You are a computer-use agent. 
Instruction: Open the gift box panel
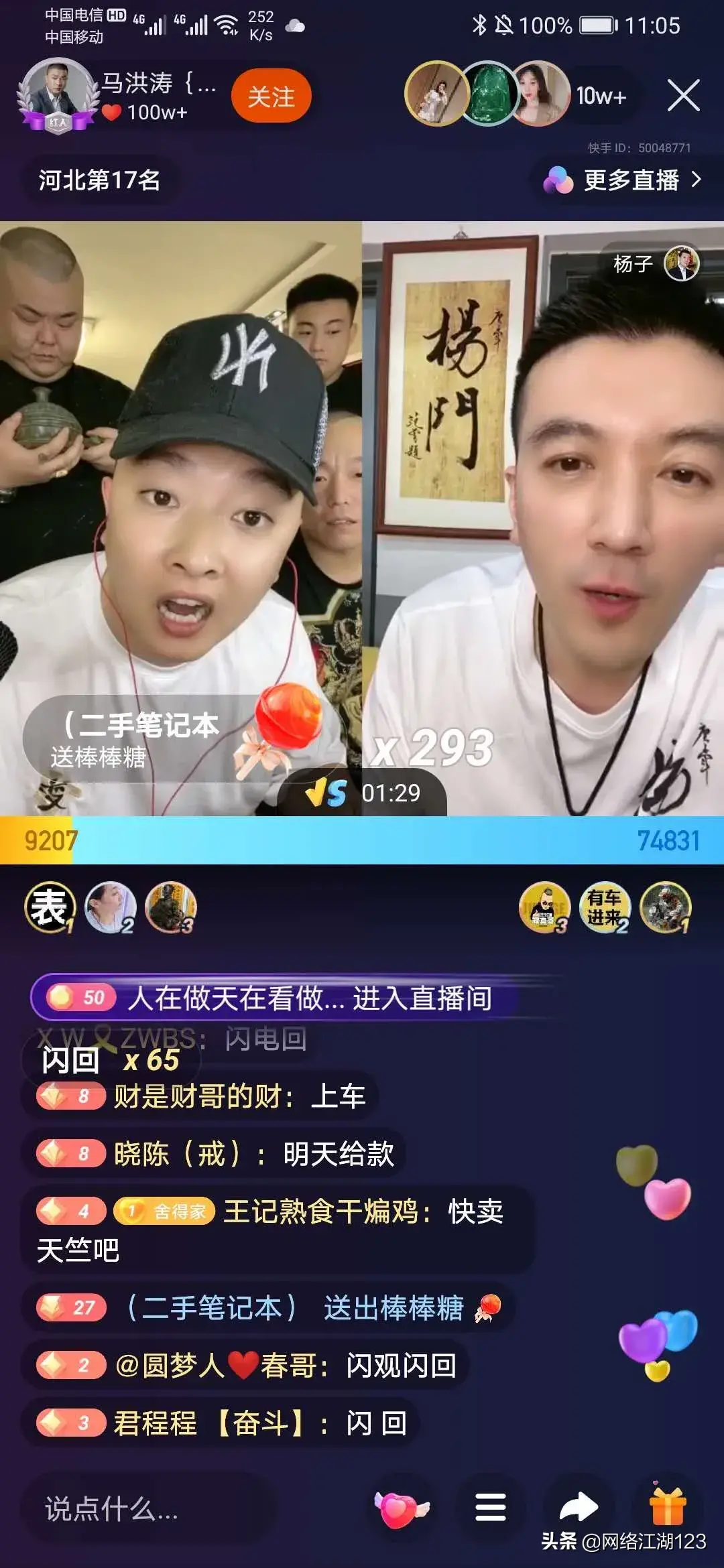click(x=667, y=1505)
